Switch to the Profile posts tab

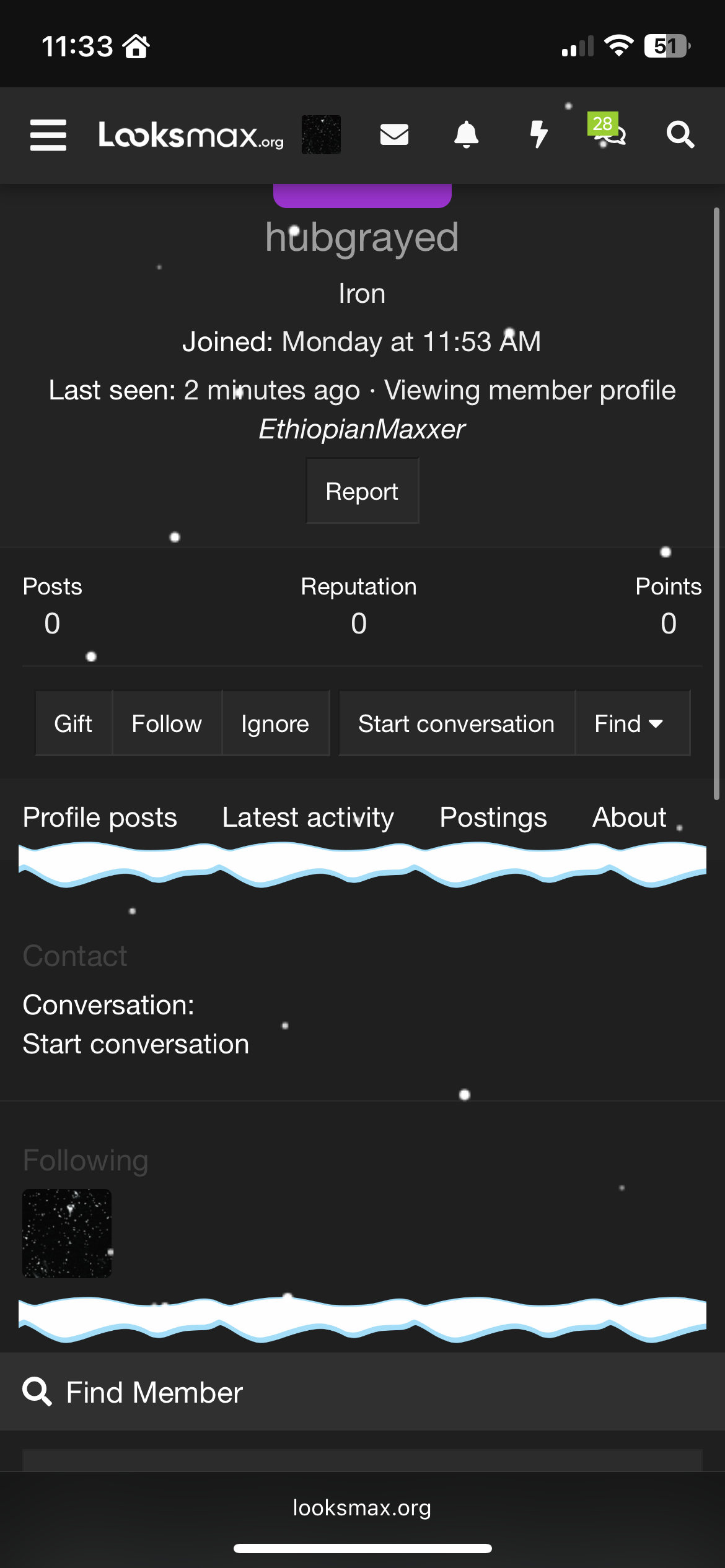pos(100,817)
